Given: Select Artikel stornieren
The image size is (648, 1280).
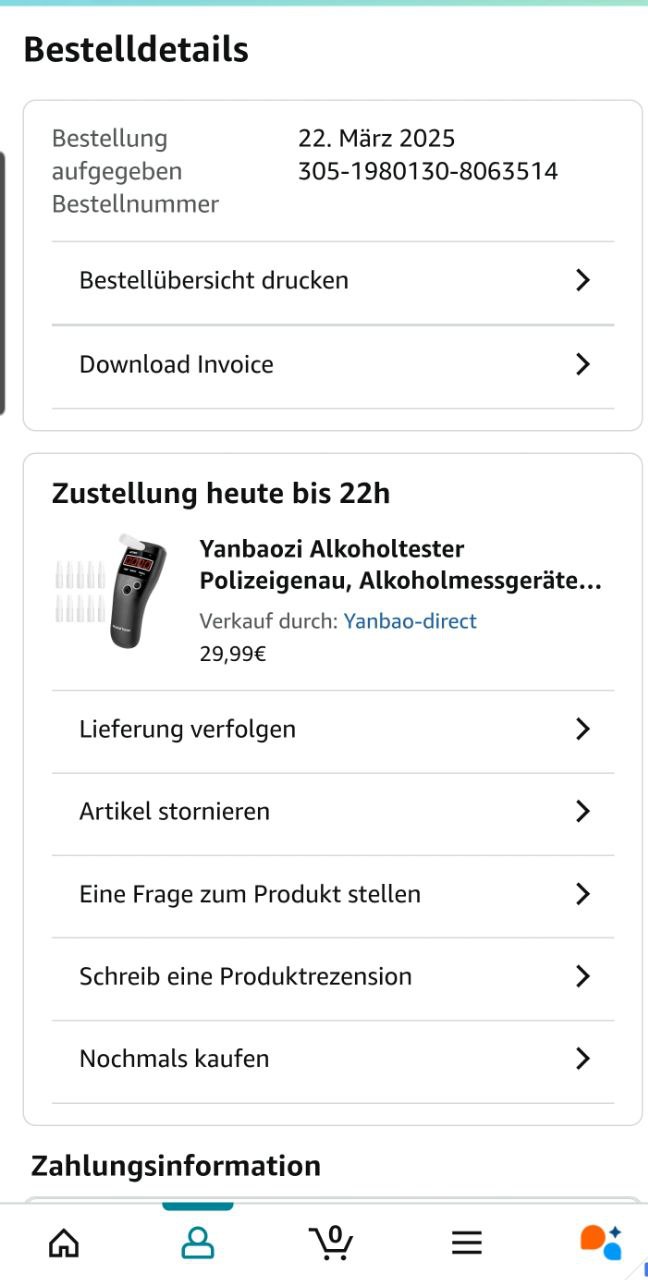Looking at the screenshot, I should (332, 812).
